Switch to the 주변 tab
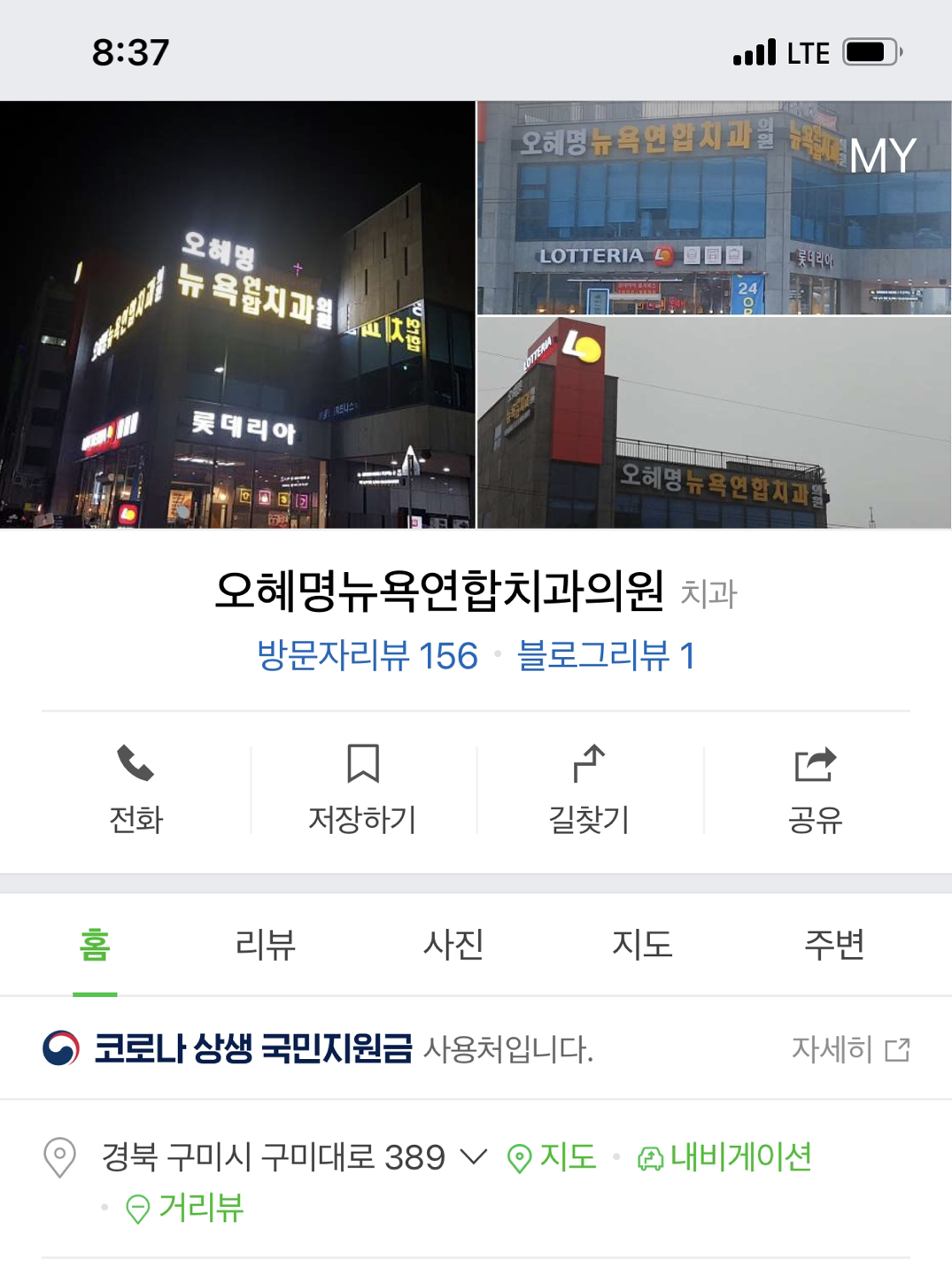952x1275 pixels. click(833, 945)
